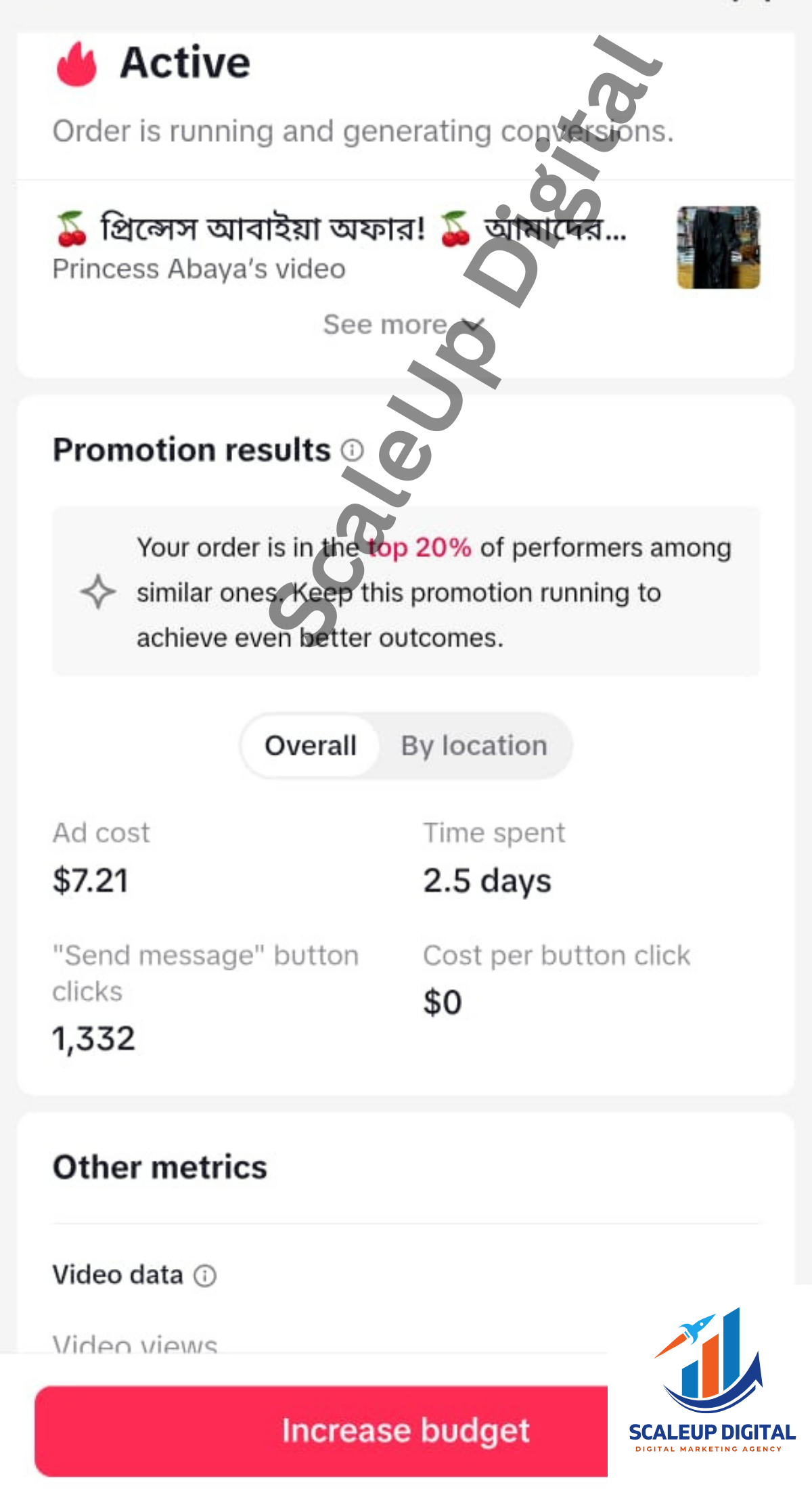
Task: Toggle results view to By location
Action: 474,745
